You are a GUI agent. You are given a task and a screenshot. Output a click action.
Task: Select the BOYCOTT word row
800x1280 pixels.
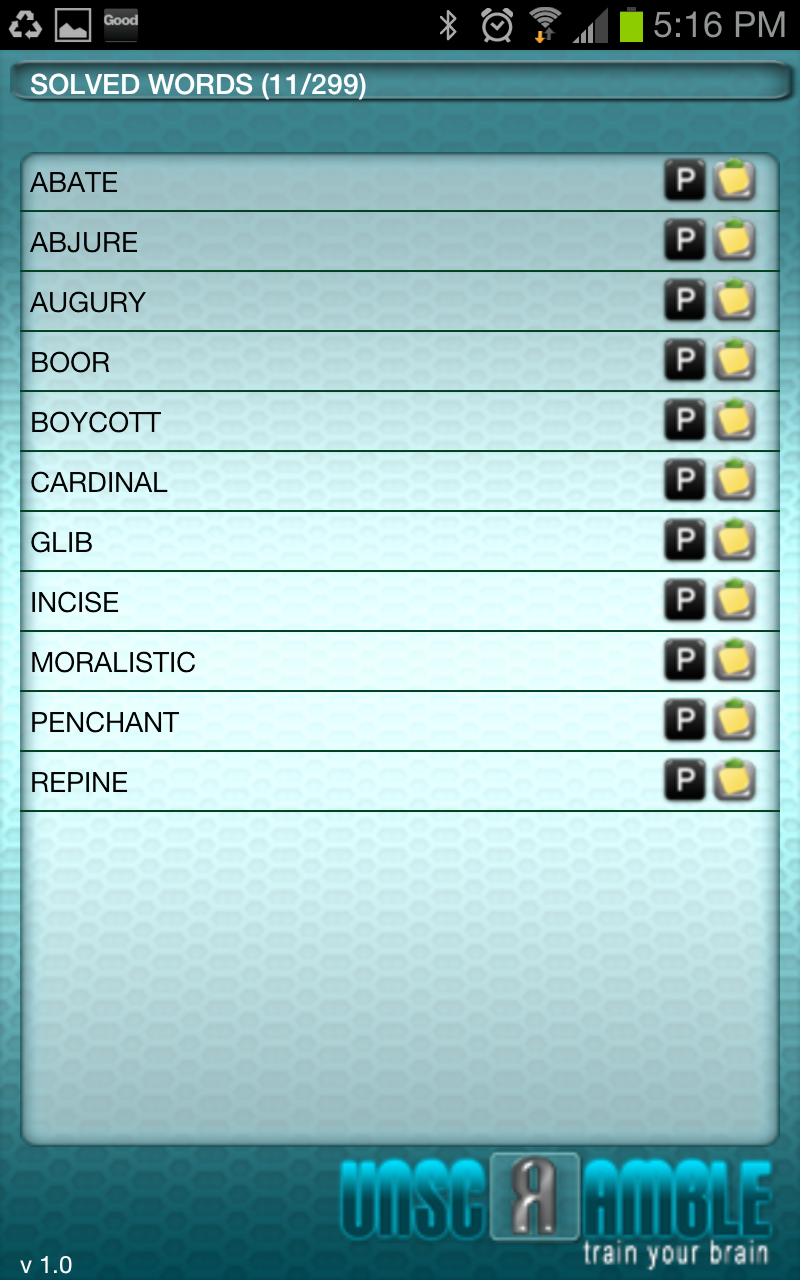coord(400,421)
